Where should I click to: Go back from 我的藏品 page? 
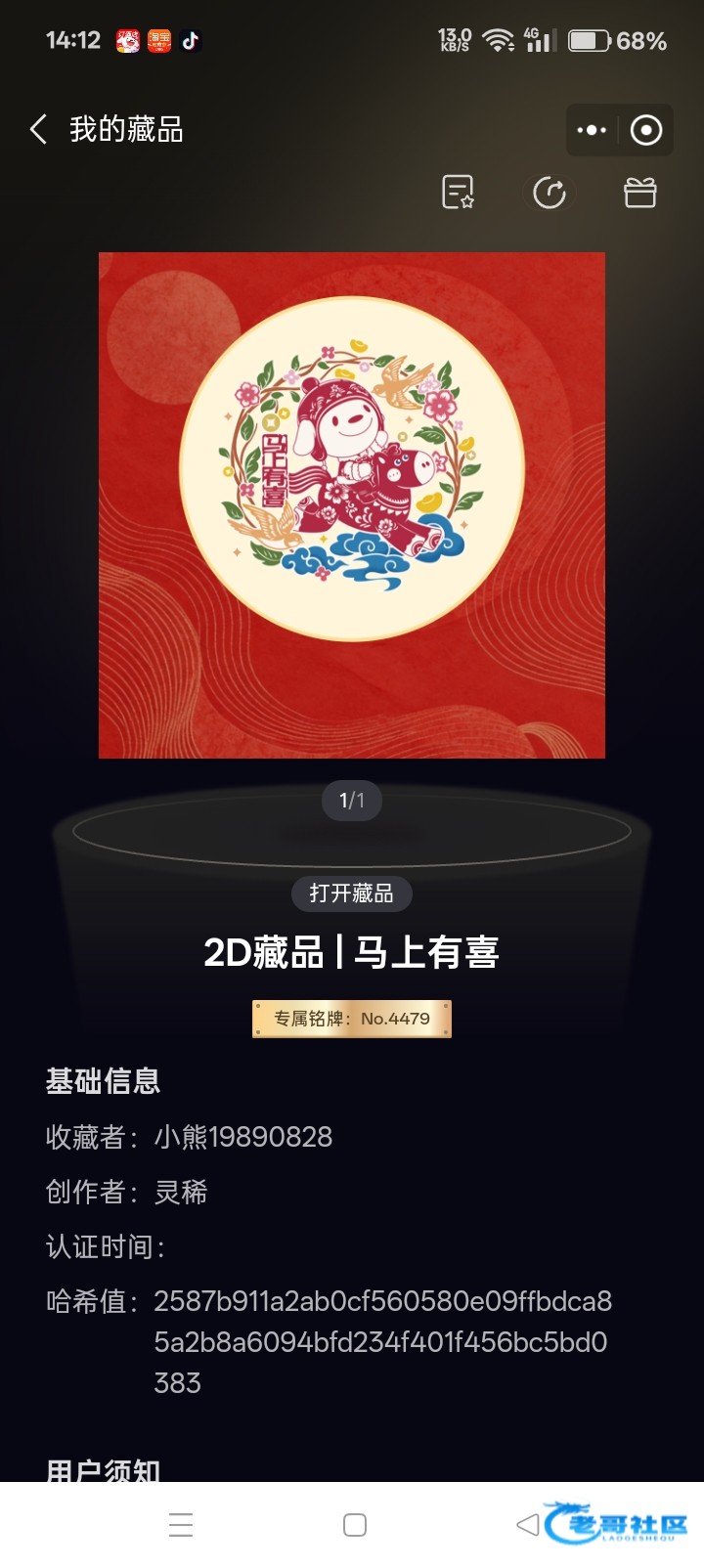point(39,129)
